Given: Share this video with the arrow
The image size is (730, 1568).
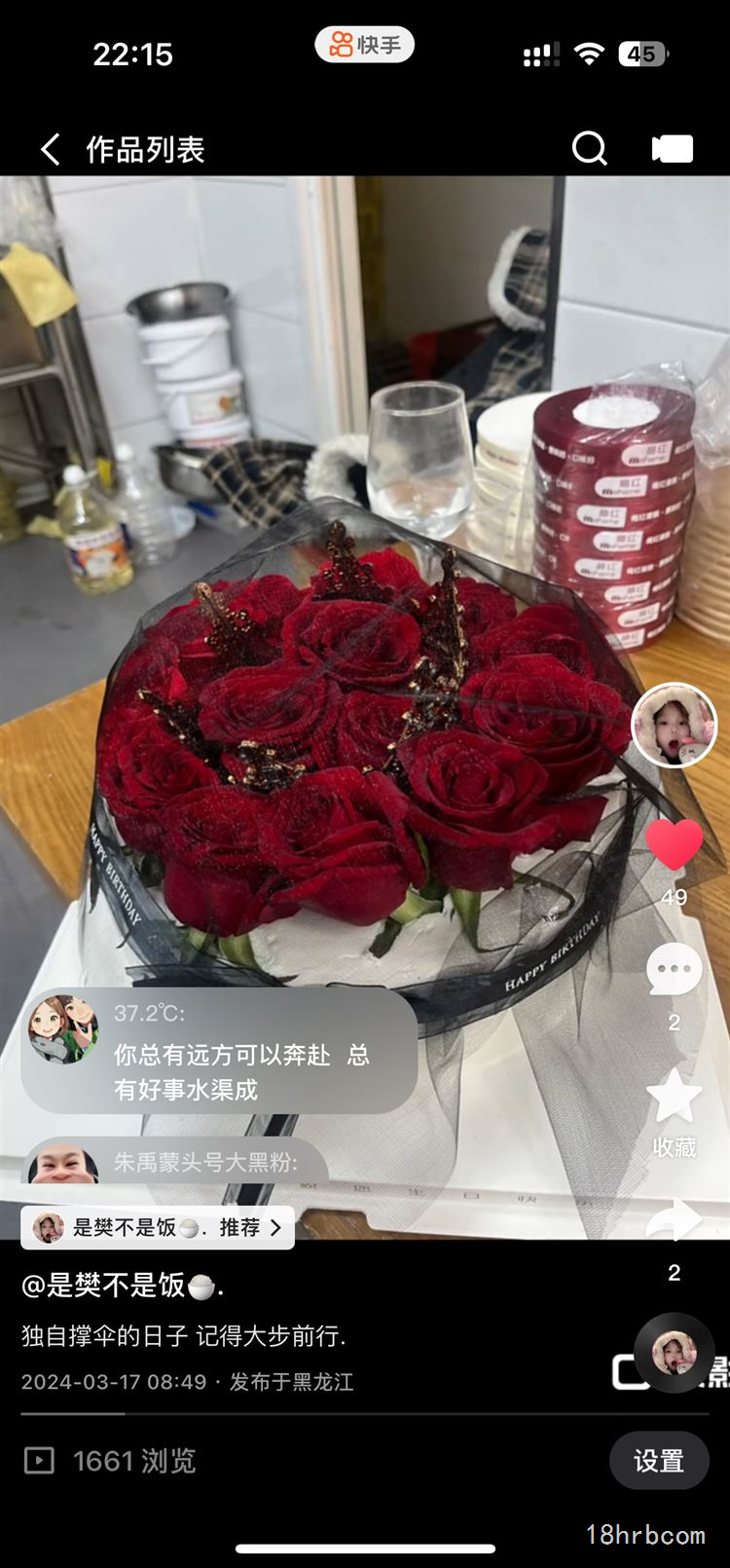Looking at the screenshot, I should (675, 1220).
